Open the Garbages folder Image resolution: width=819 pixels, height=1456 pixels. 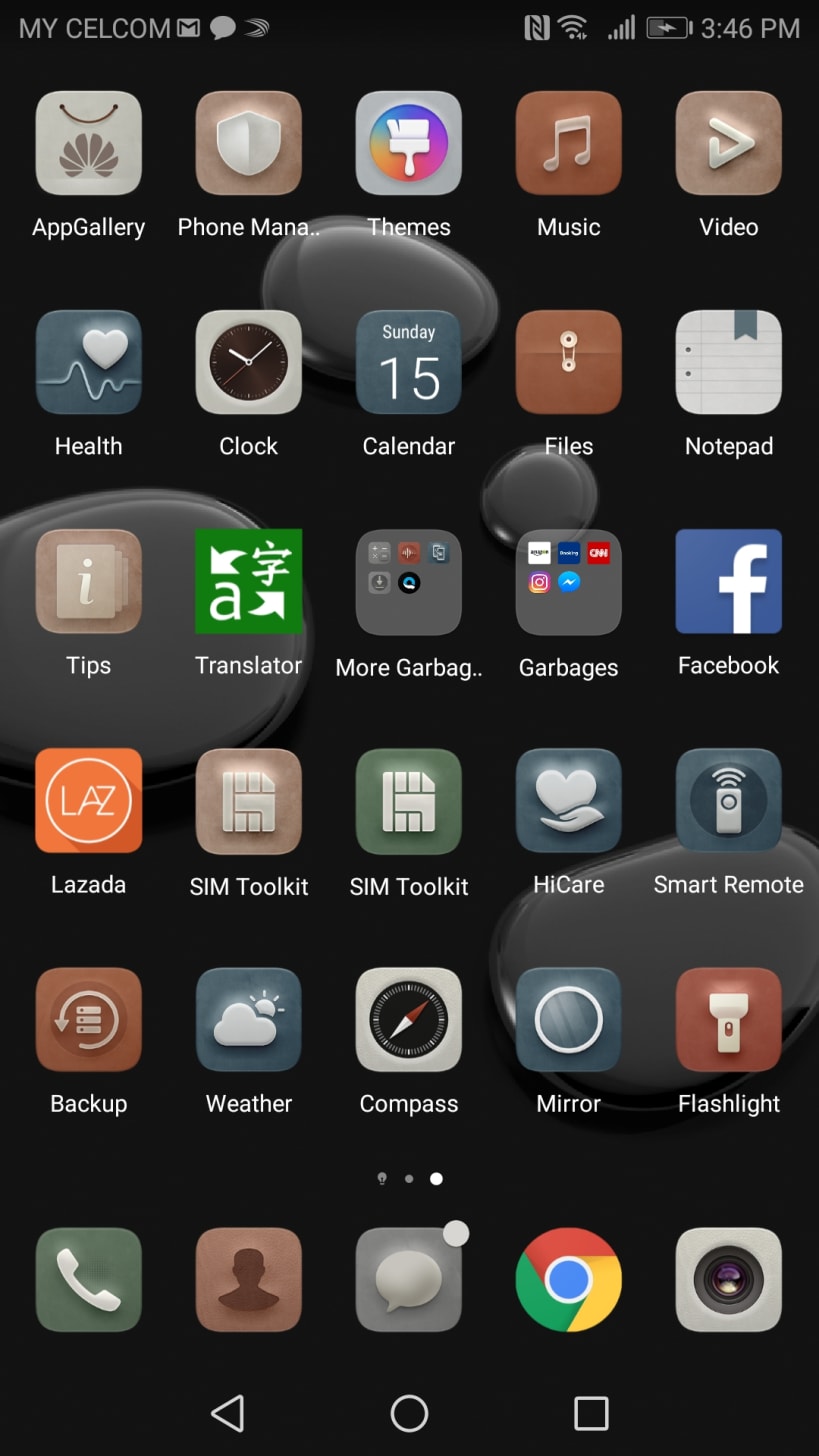coord(568,582)
